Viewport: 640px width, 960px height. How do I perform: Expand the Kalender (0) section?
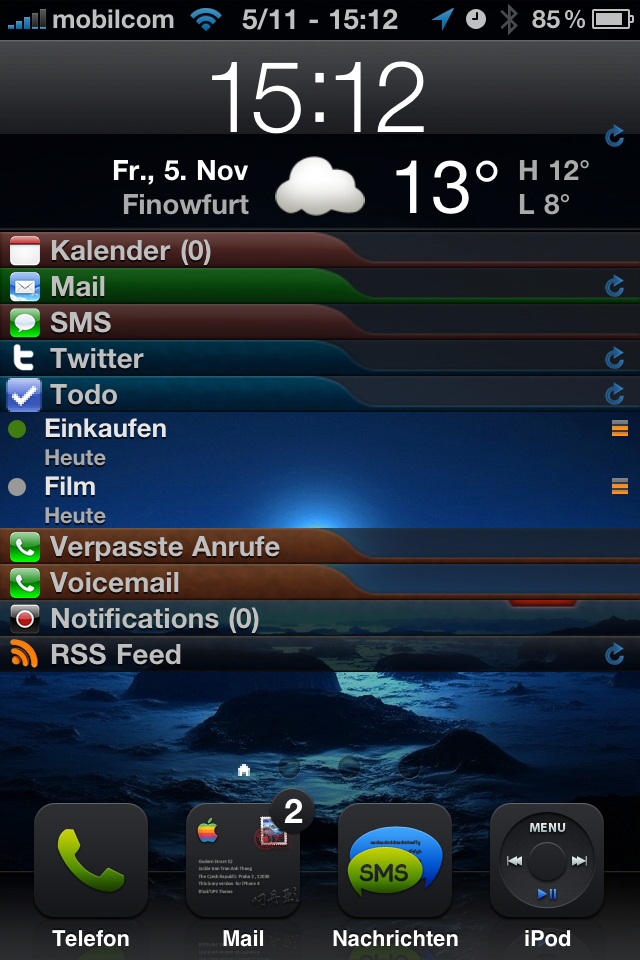coord(130,250)
